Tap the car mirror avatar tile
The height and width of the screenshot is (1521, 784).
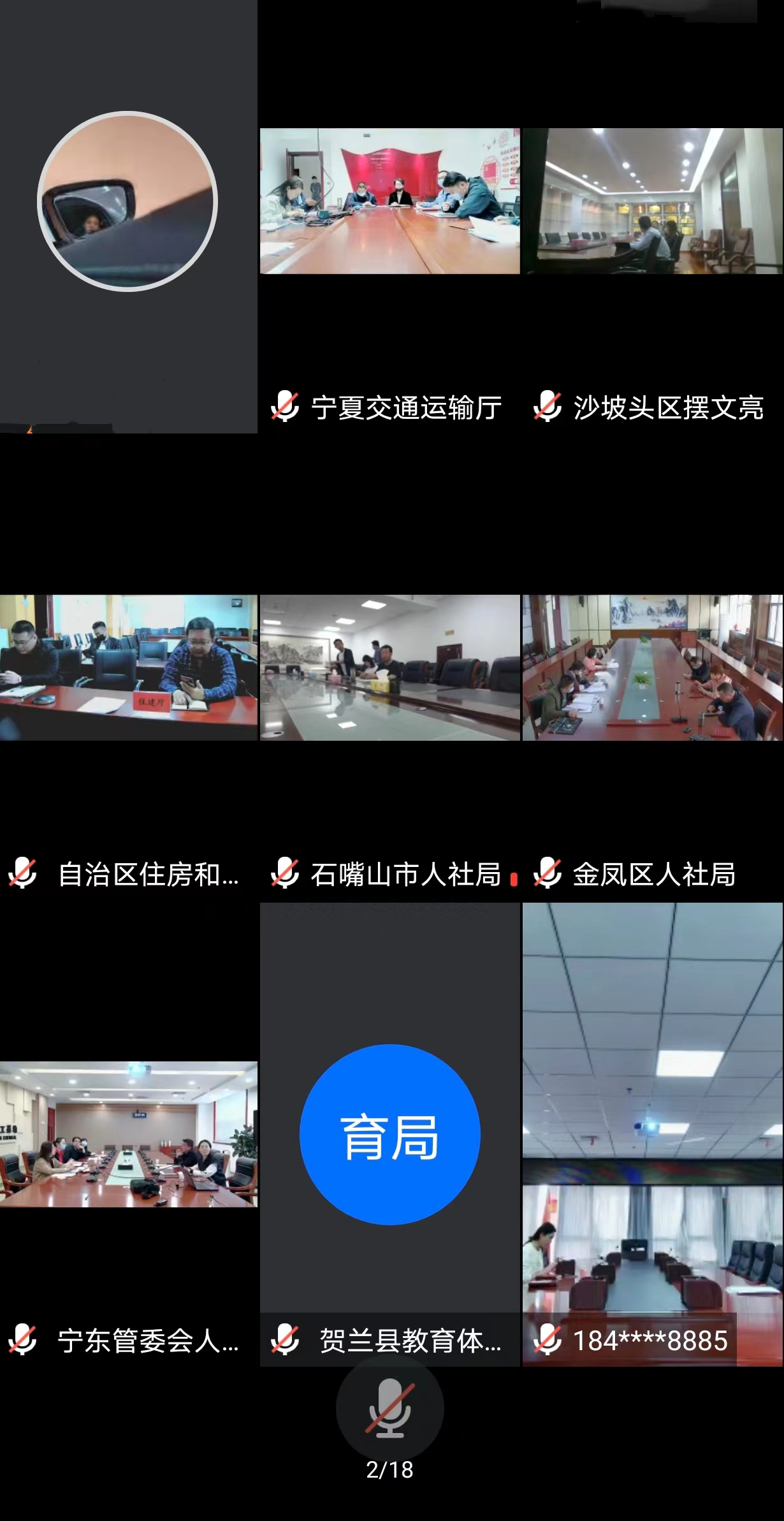pyautogui.click(x=127, y=201)
